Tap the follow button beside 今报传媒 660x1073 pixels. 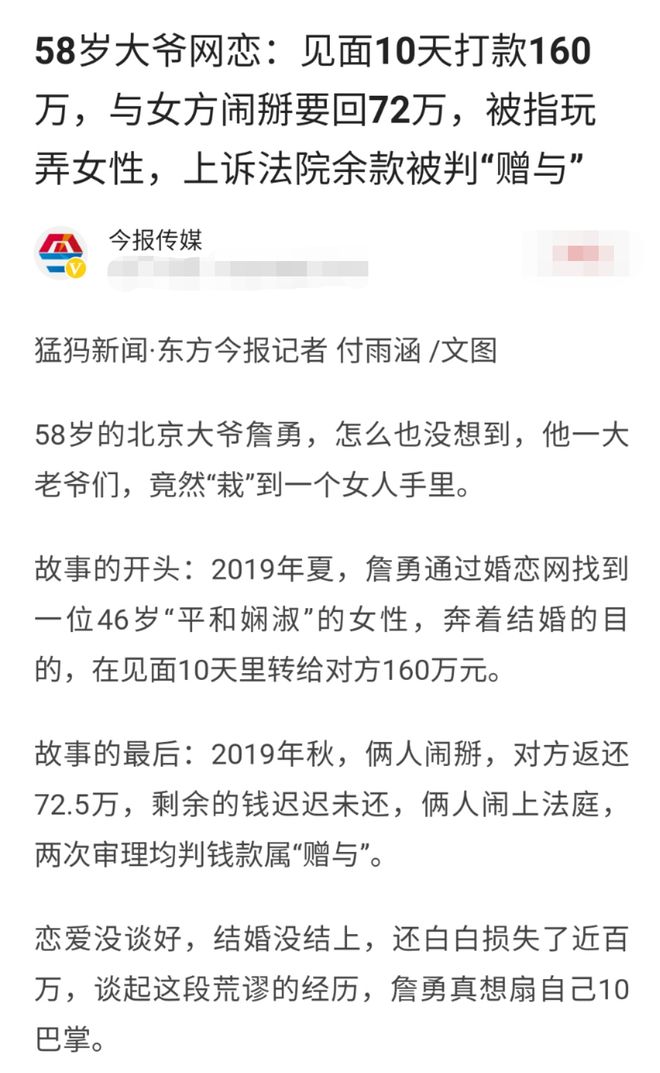point(583,254)
